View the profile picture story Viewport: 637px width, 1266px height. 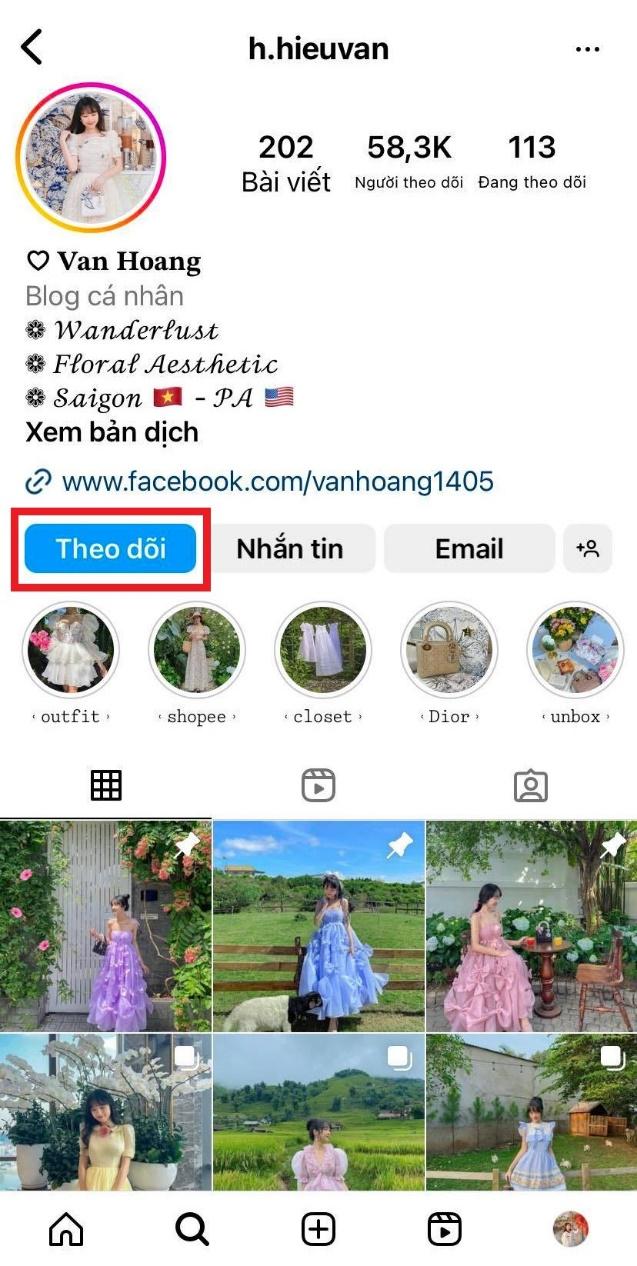pyautogui.click(x=90, y=157)
